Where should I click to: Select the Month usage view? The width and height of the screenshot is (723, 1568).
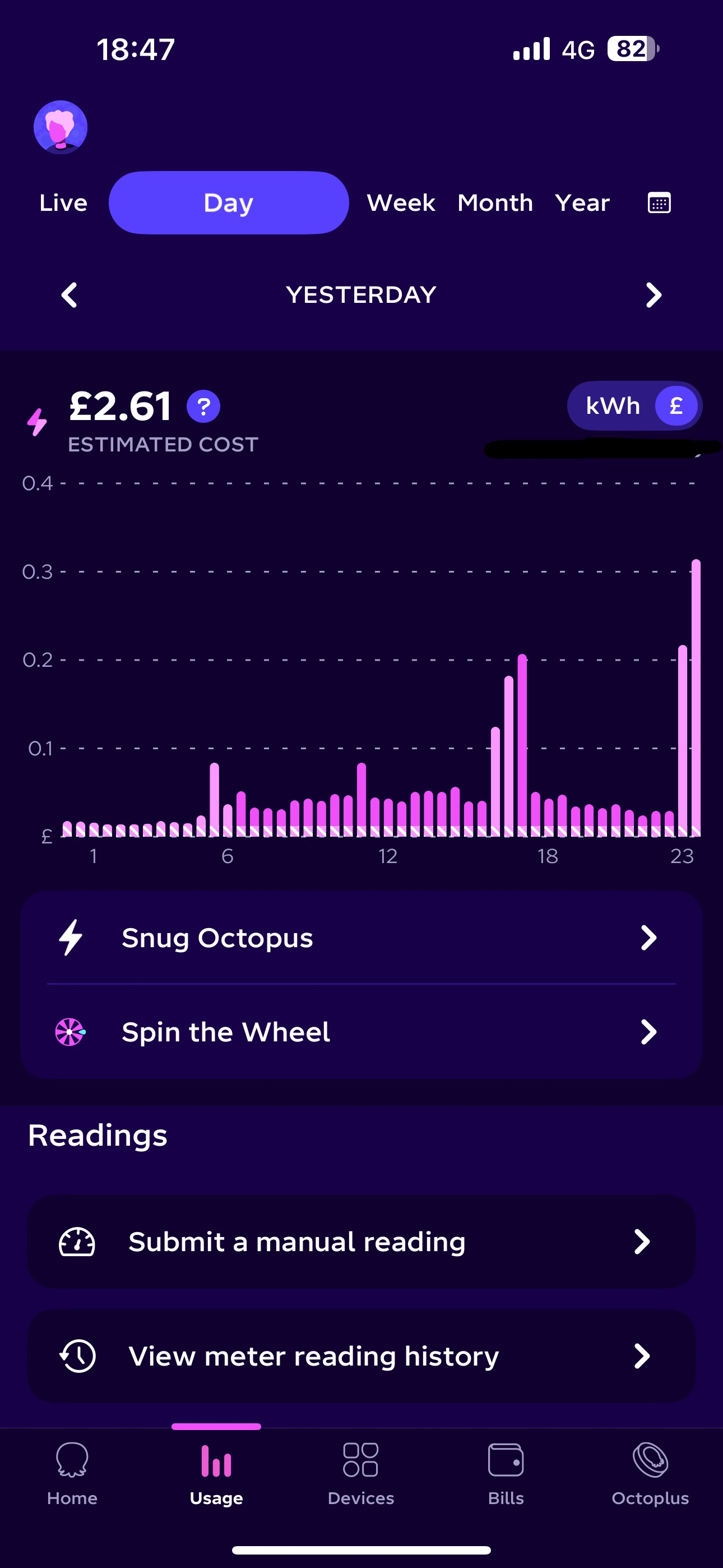[x=495, y=202]
